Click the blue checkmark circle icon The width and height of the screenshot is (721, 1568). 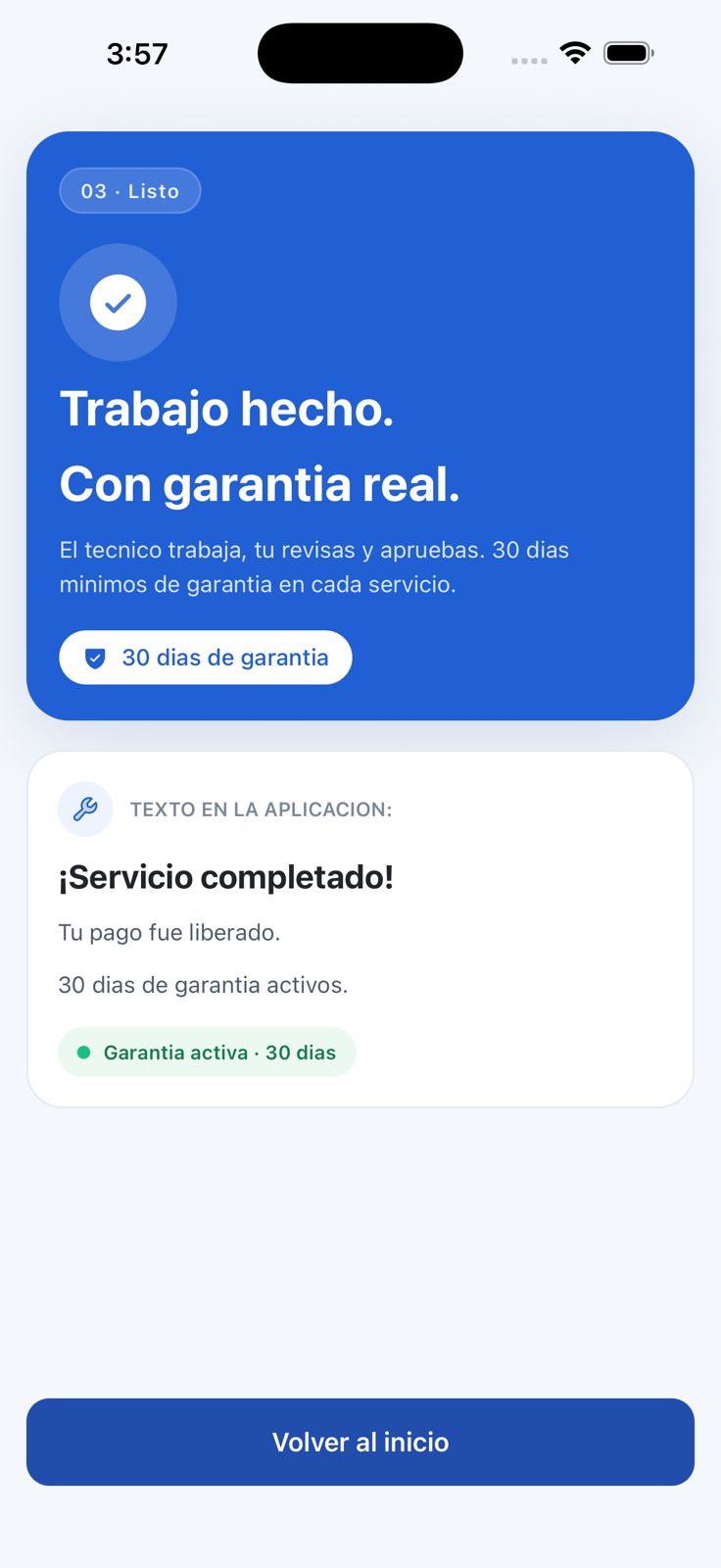[x=118, y=302]
